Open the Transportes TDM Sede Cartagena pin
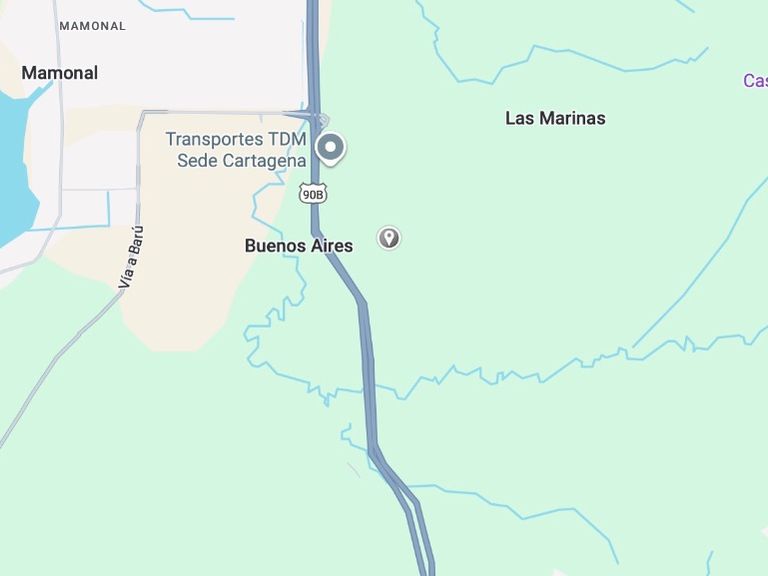 (331, 148)
